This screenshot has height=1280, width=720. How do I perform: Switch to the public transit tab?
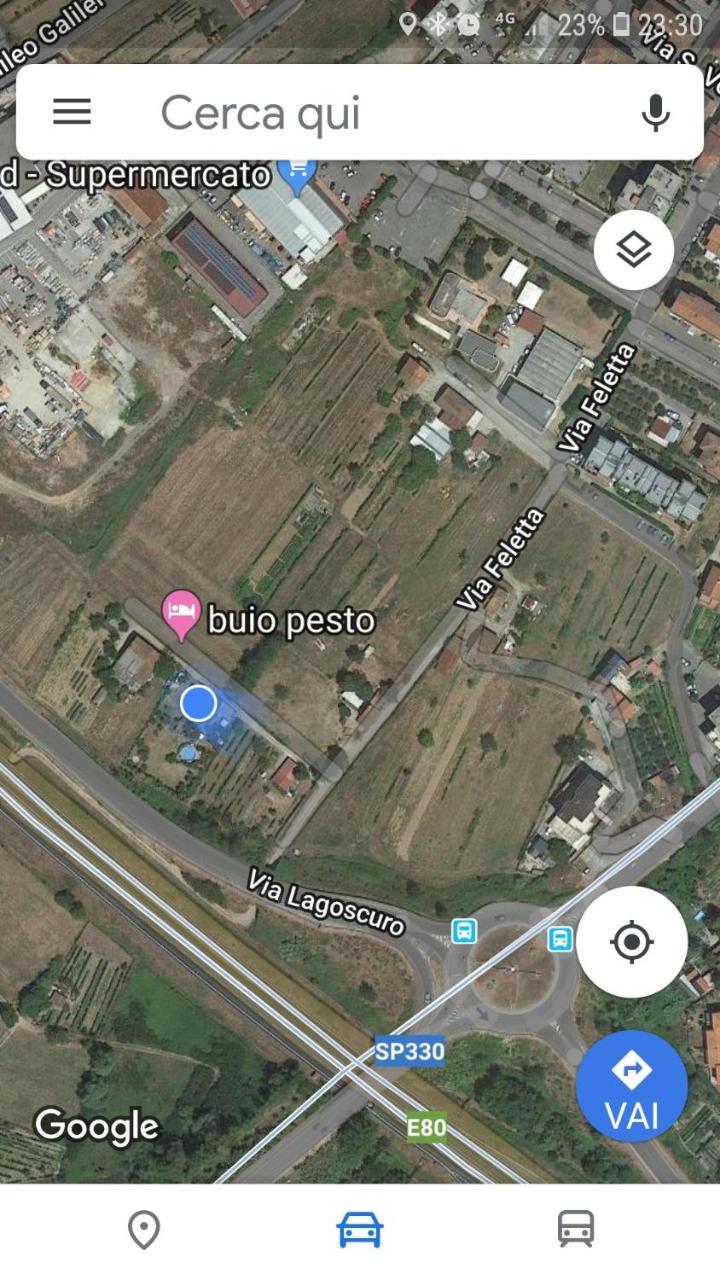pos(576,1230)
